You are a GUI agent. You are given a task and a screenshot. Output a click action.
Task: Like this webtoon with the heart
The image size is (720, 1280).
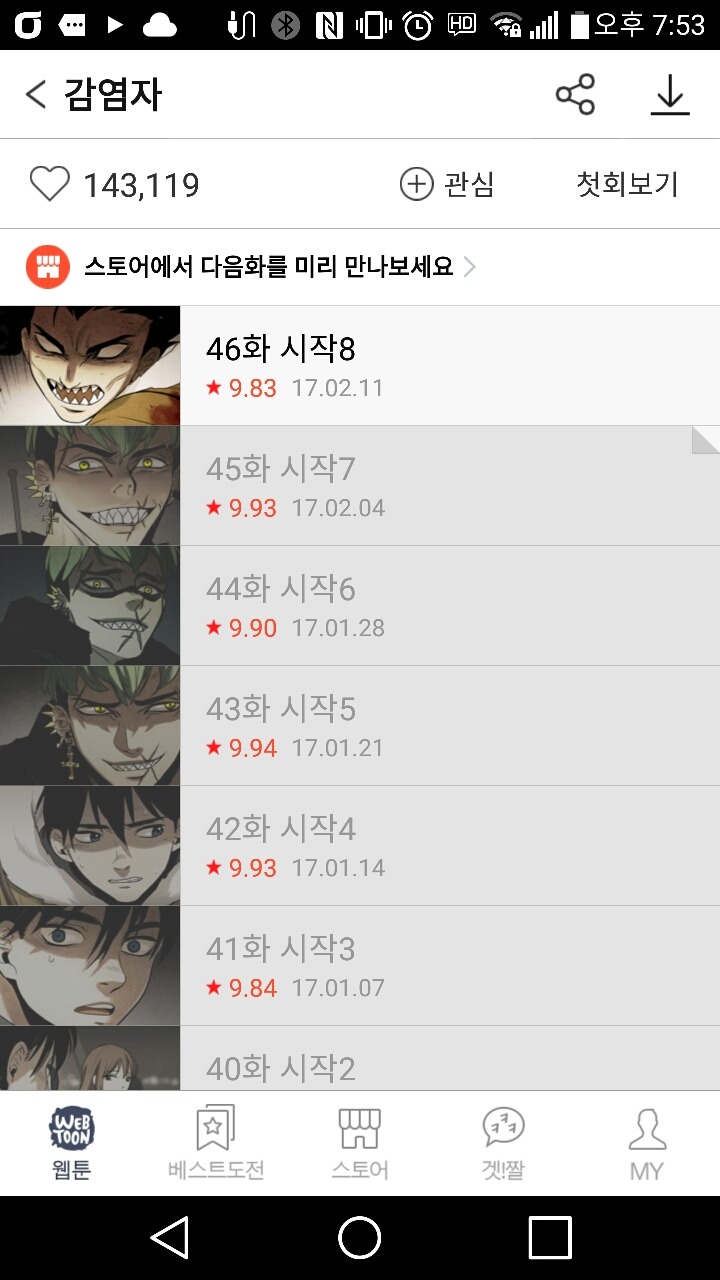[49, 185]
